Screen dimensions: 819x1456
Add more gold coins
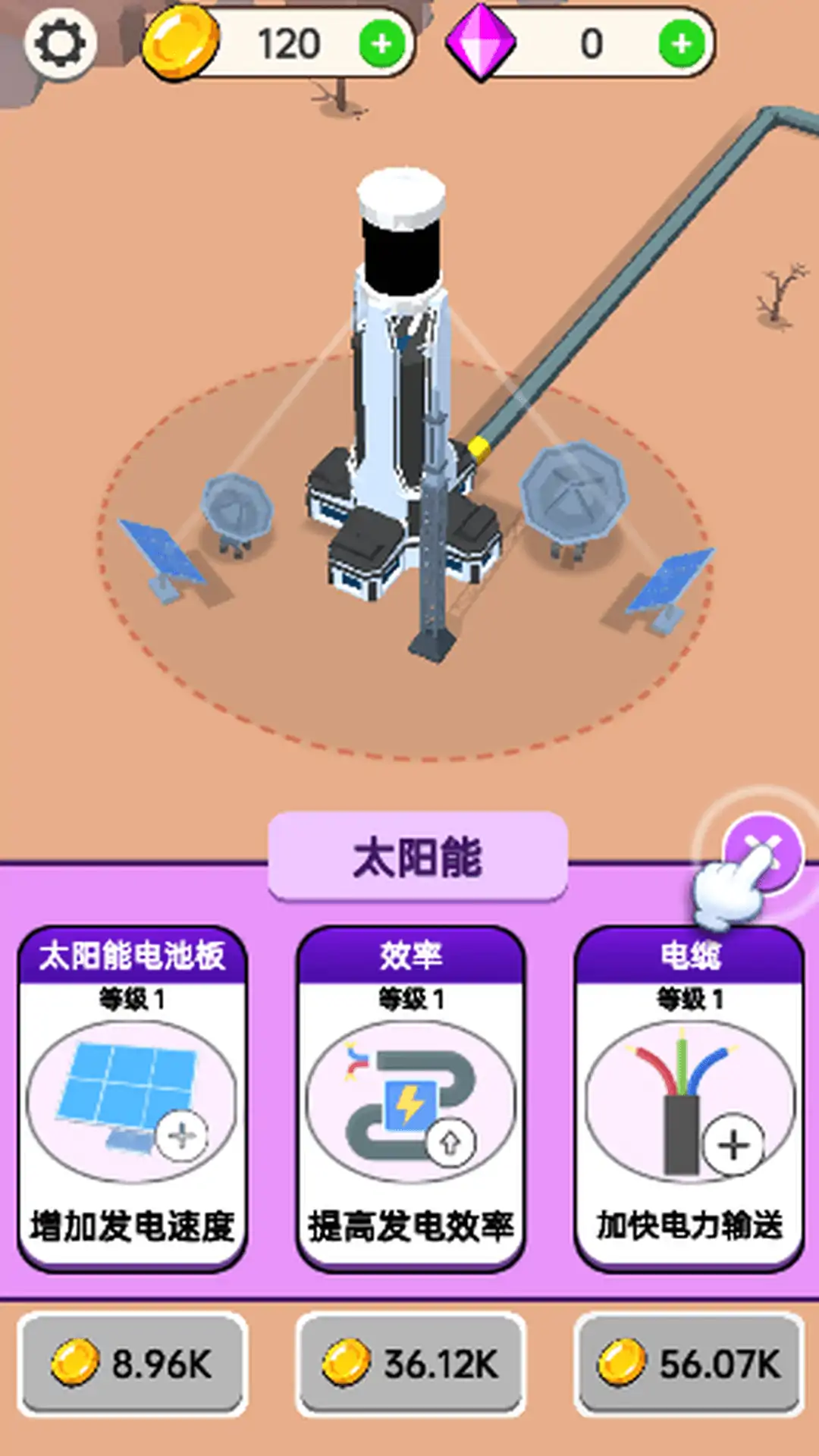point(381,44)
